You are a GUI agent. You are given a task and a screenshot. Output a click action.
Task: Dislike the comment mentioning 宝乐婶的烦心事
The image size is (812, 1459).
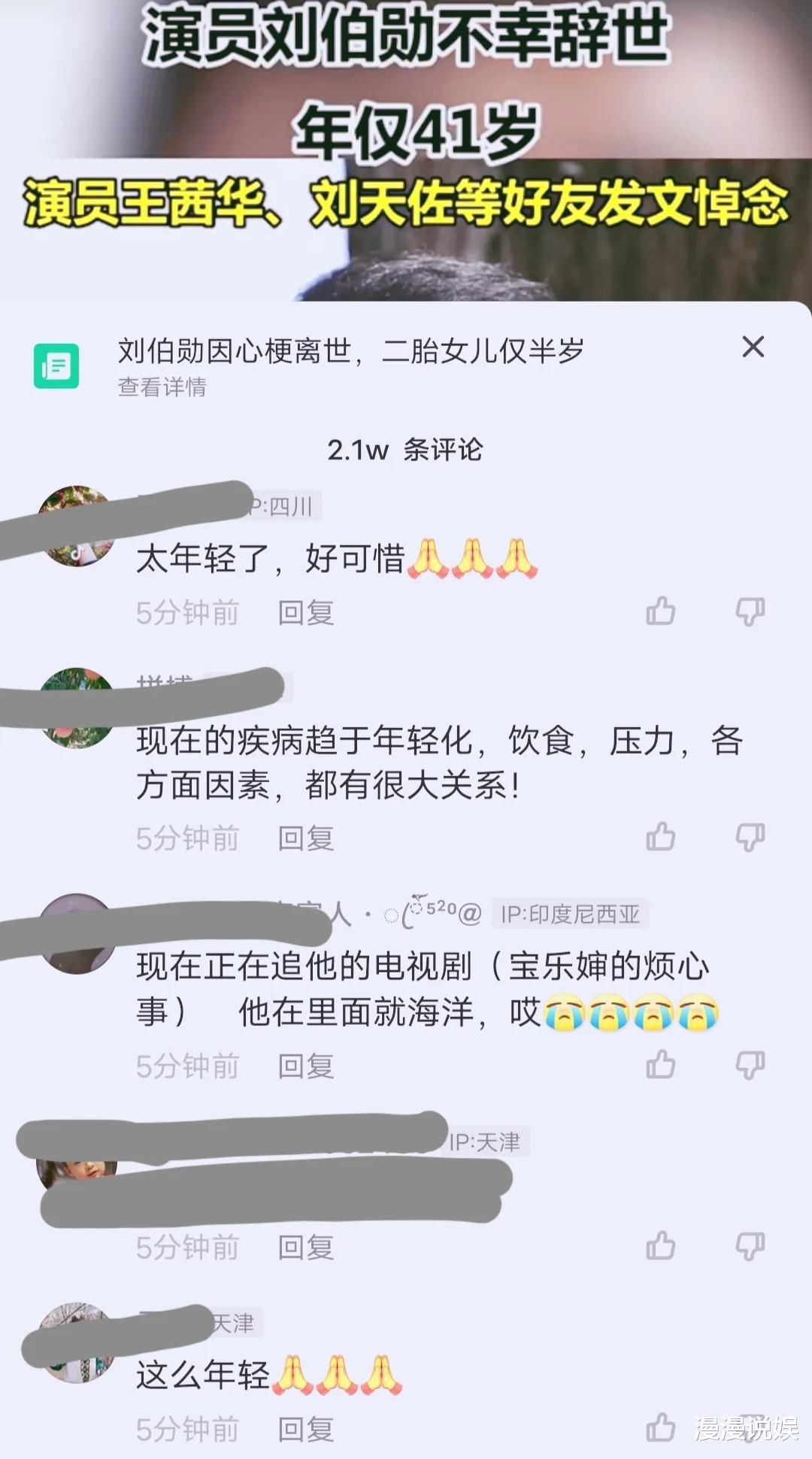click(x=750, y=1064)
